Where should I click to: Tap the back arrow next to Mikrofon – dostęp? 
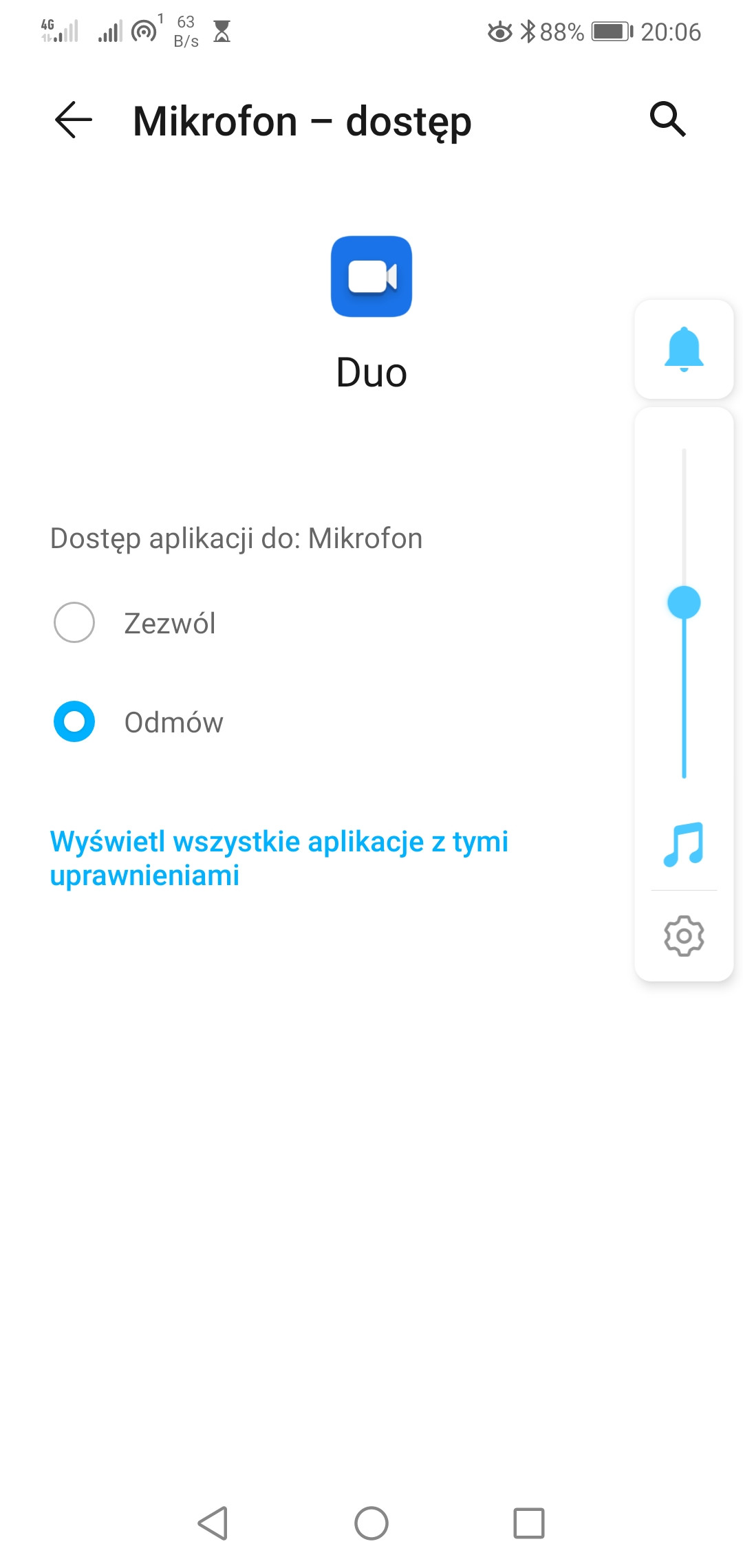pos(73,120)
